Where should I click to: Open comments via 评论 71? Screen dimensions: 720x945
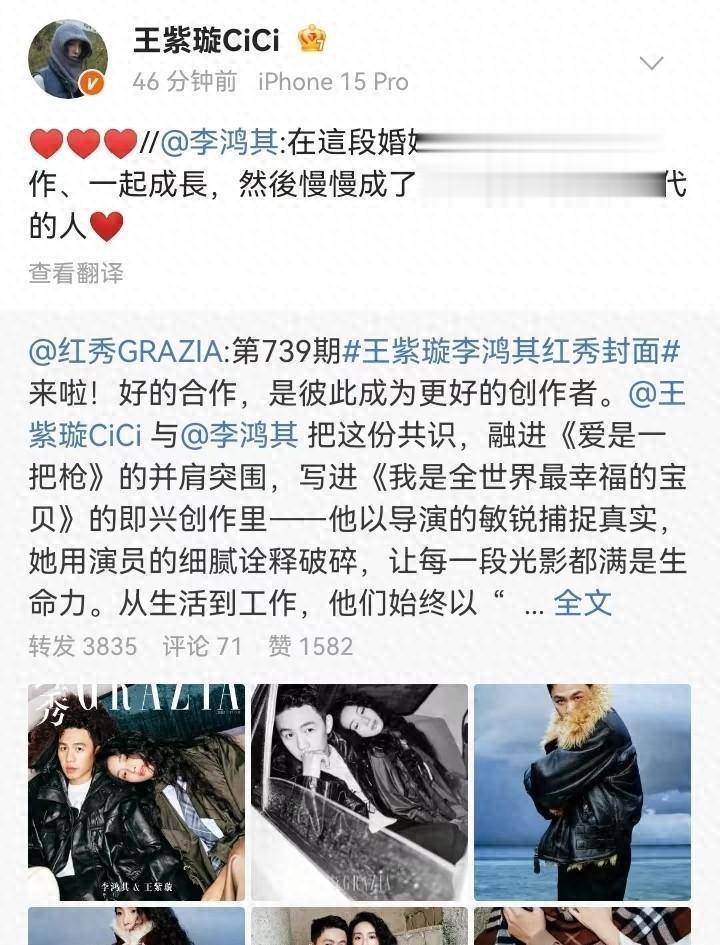(x=203, y=646)
